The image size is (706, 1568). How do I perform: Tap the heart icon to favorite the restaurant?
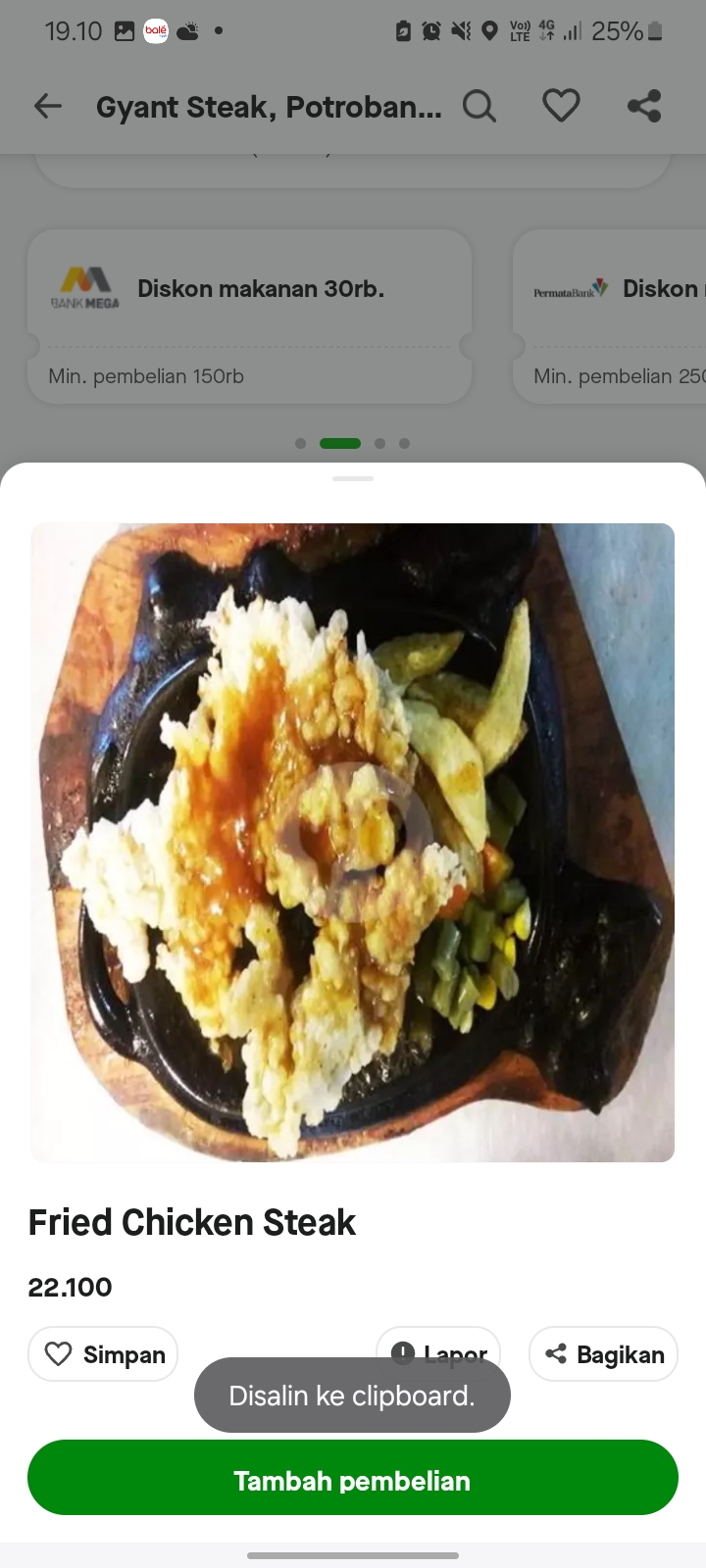click(x=561, y=105)
